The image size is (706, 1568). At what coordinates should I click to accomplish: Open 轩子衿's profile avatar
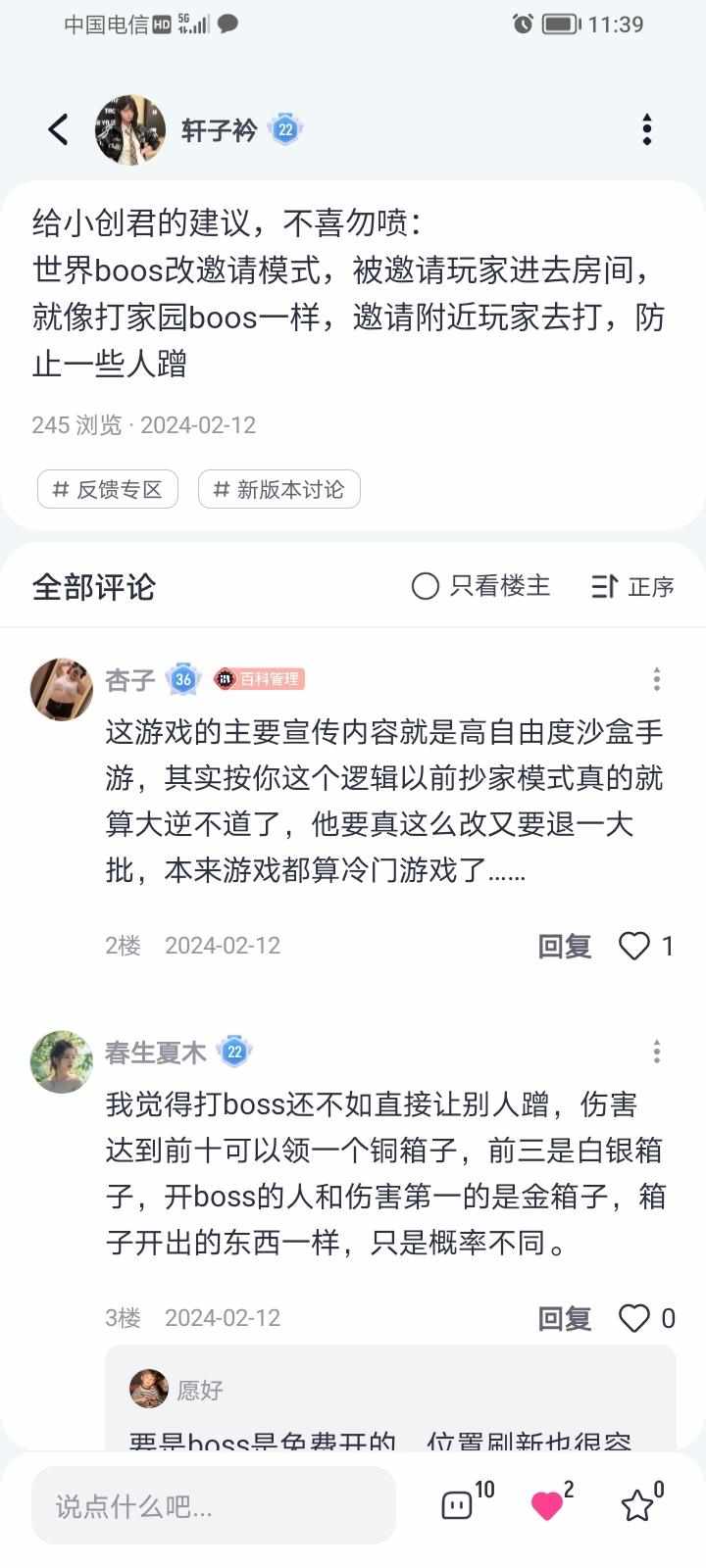(x=129, y=129)
